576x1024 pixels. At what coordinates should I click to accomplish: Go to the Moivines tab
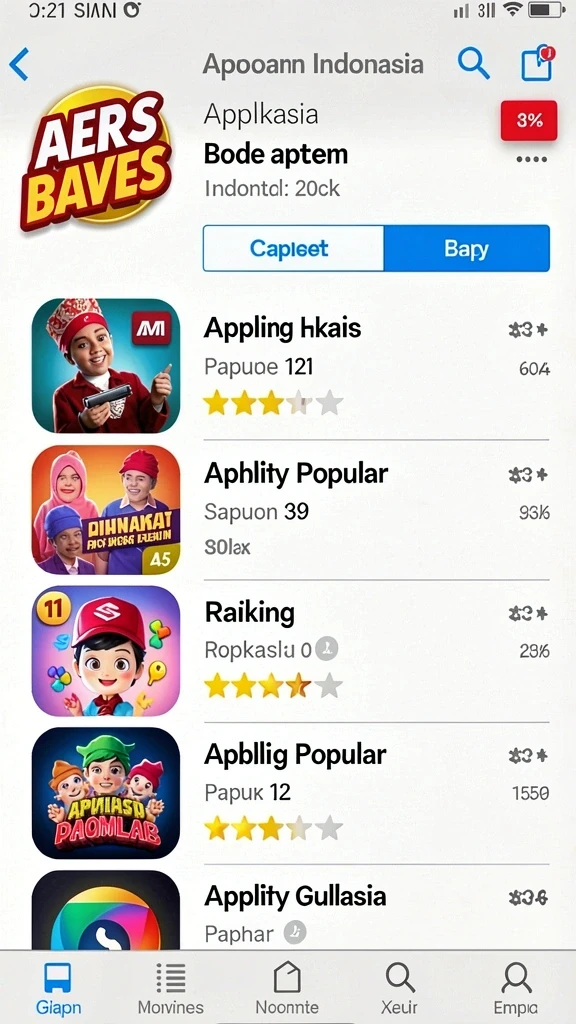(x=170, y=987)
